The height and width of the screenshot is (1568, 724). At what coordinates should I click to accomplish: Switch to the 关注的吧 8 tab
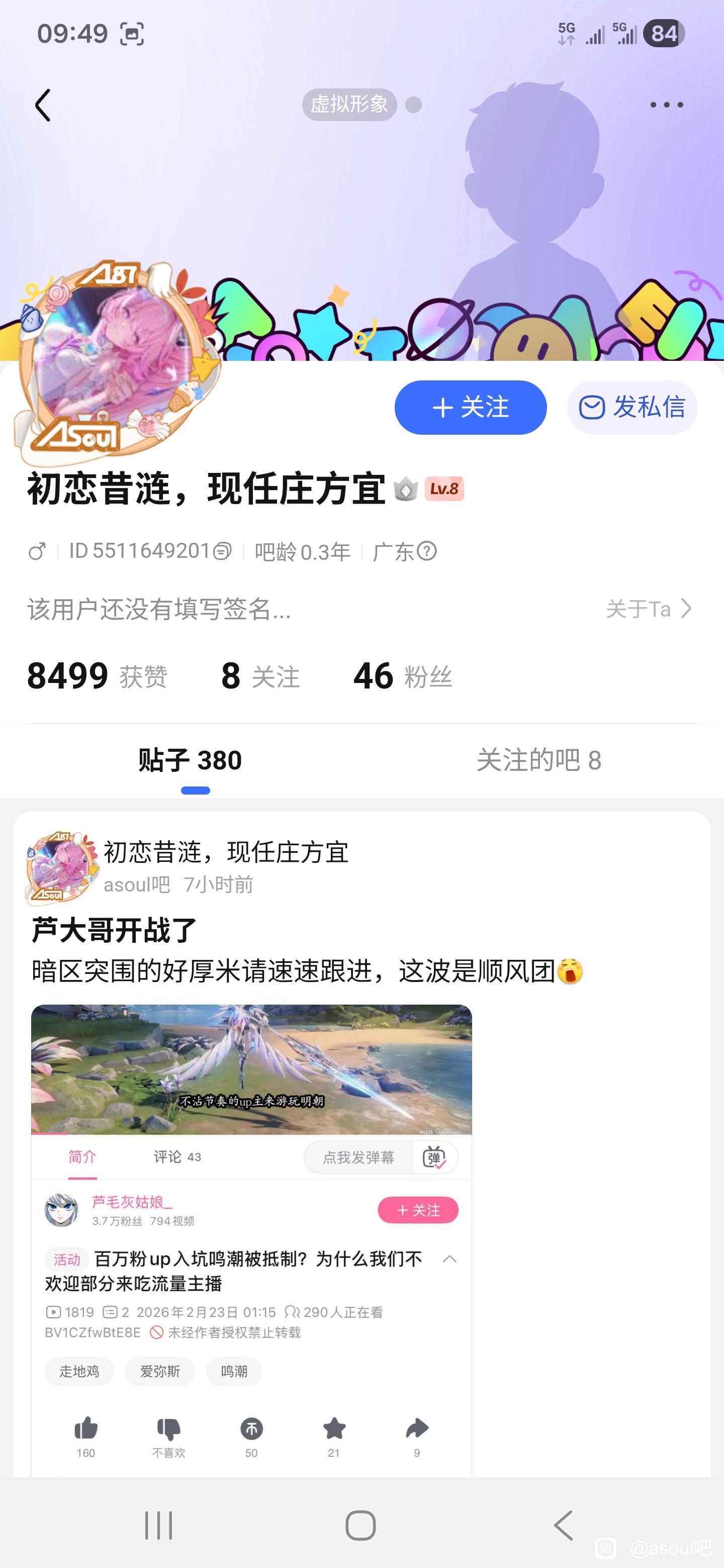click(x=538, y=760)
